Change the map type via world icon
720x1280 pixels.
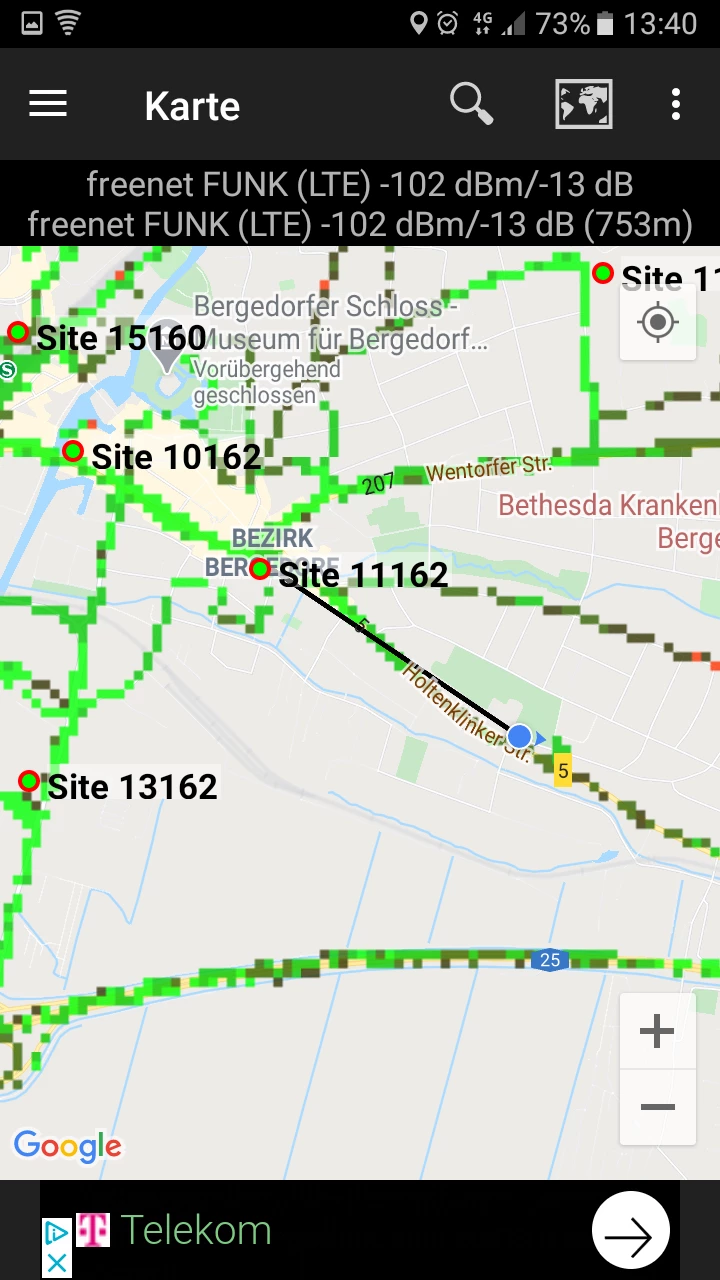583,104
